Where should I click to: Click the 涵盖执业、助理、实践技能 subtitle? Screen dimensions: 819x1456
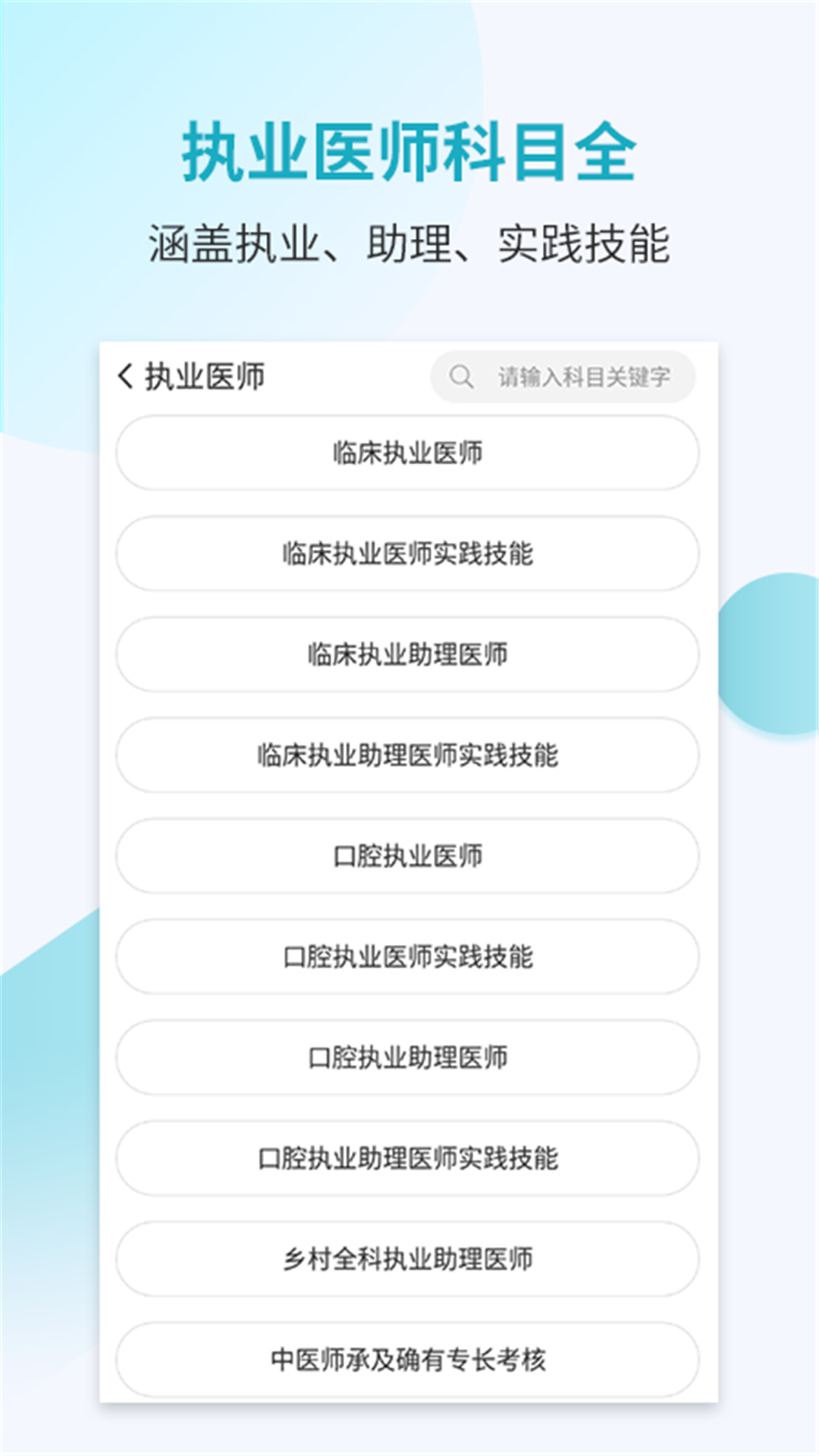pos(409,239)
